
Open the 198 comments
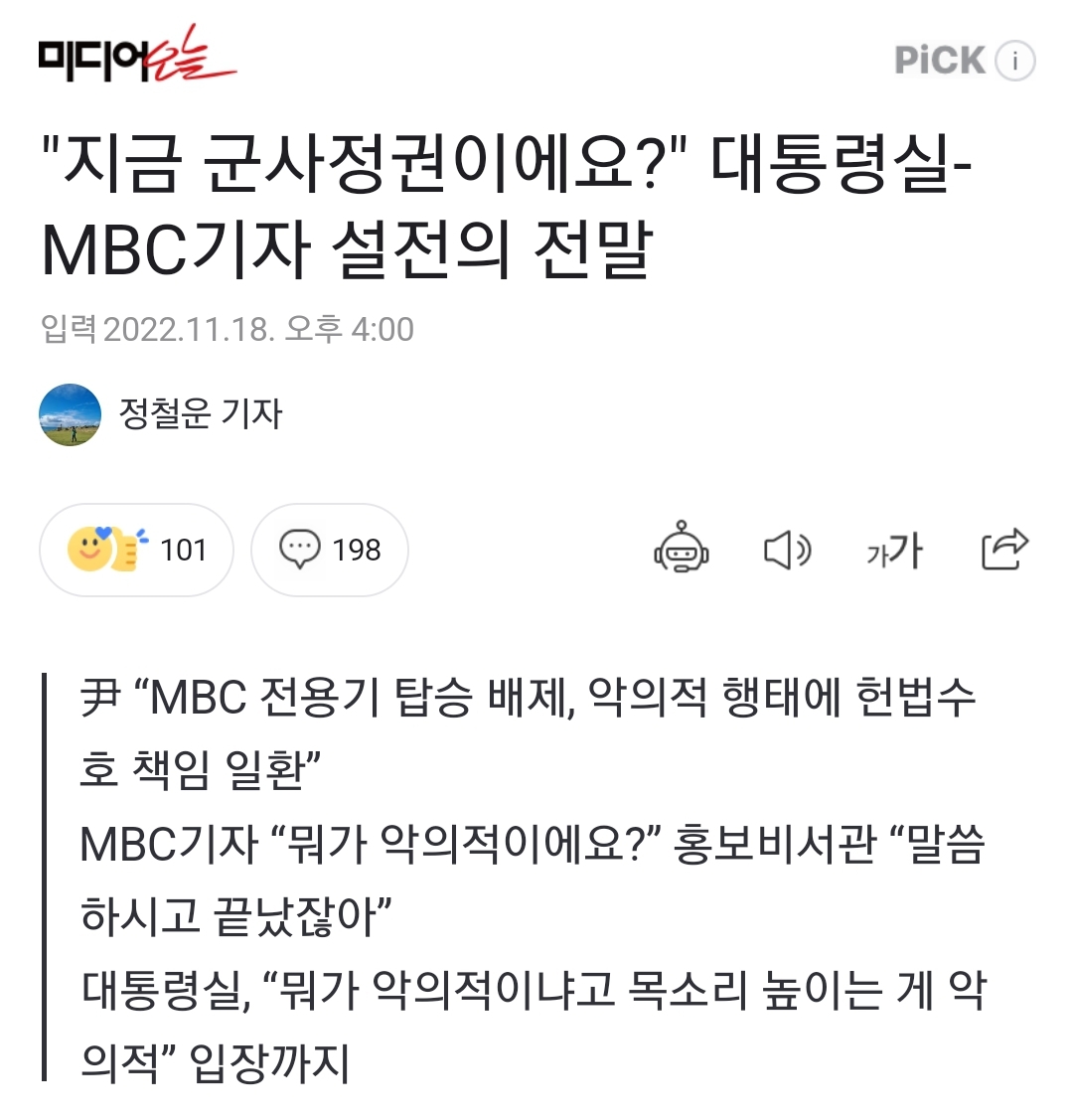330,550
